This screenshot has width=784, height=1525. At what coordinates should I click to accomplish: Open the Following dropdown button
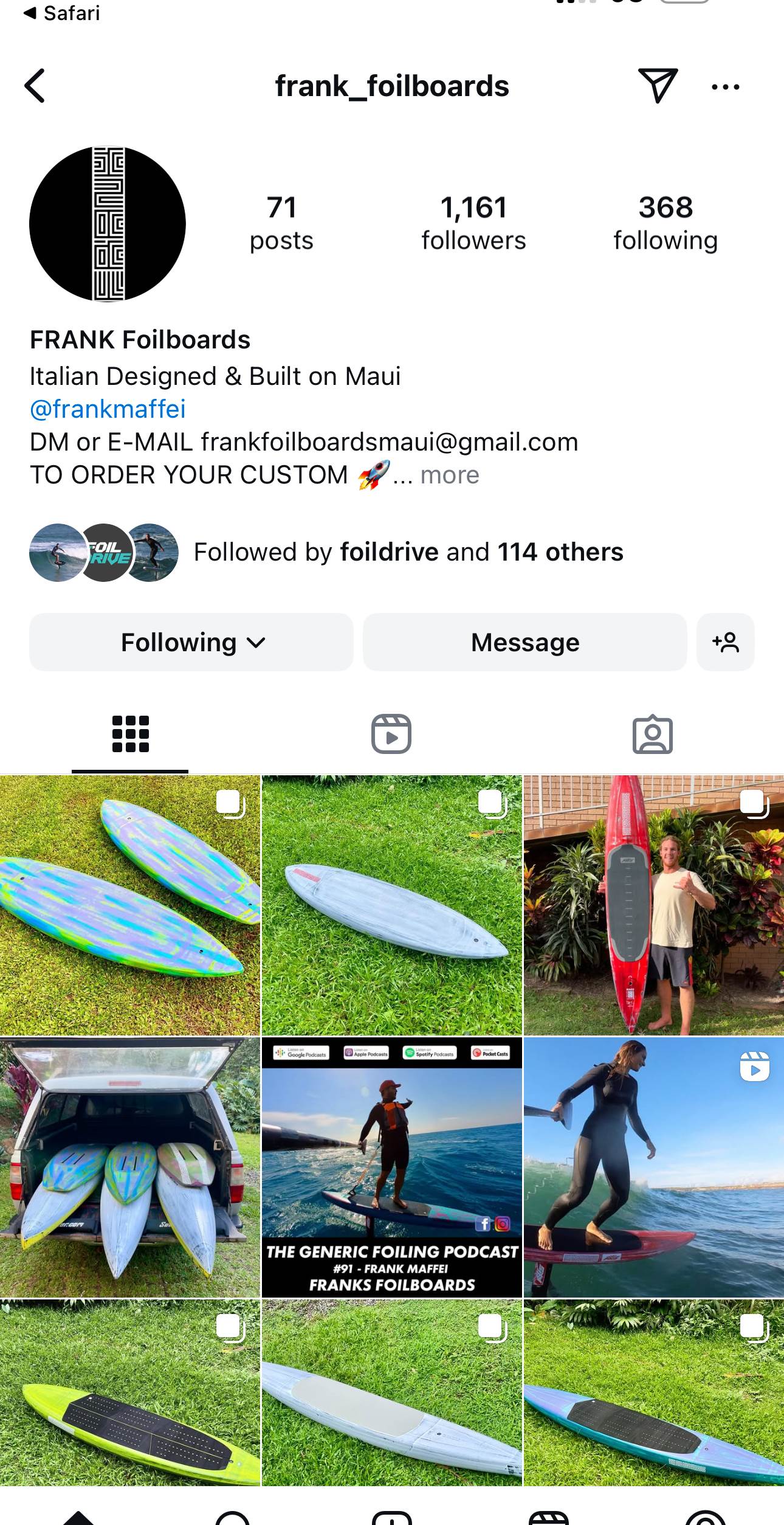coord(191,642)
